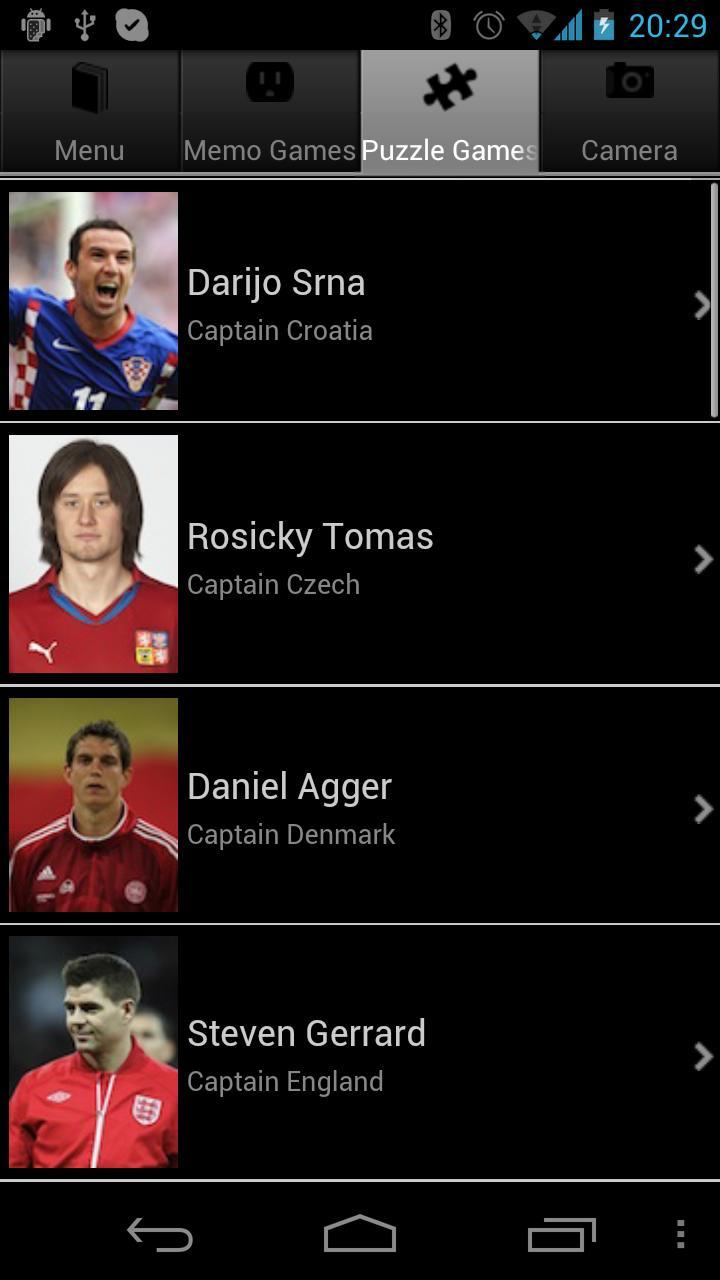Tap the alarm clock status icon
The height and width of the screenshot is (1280, 720).
[487, 26]
